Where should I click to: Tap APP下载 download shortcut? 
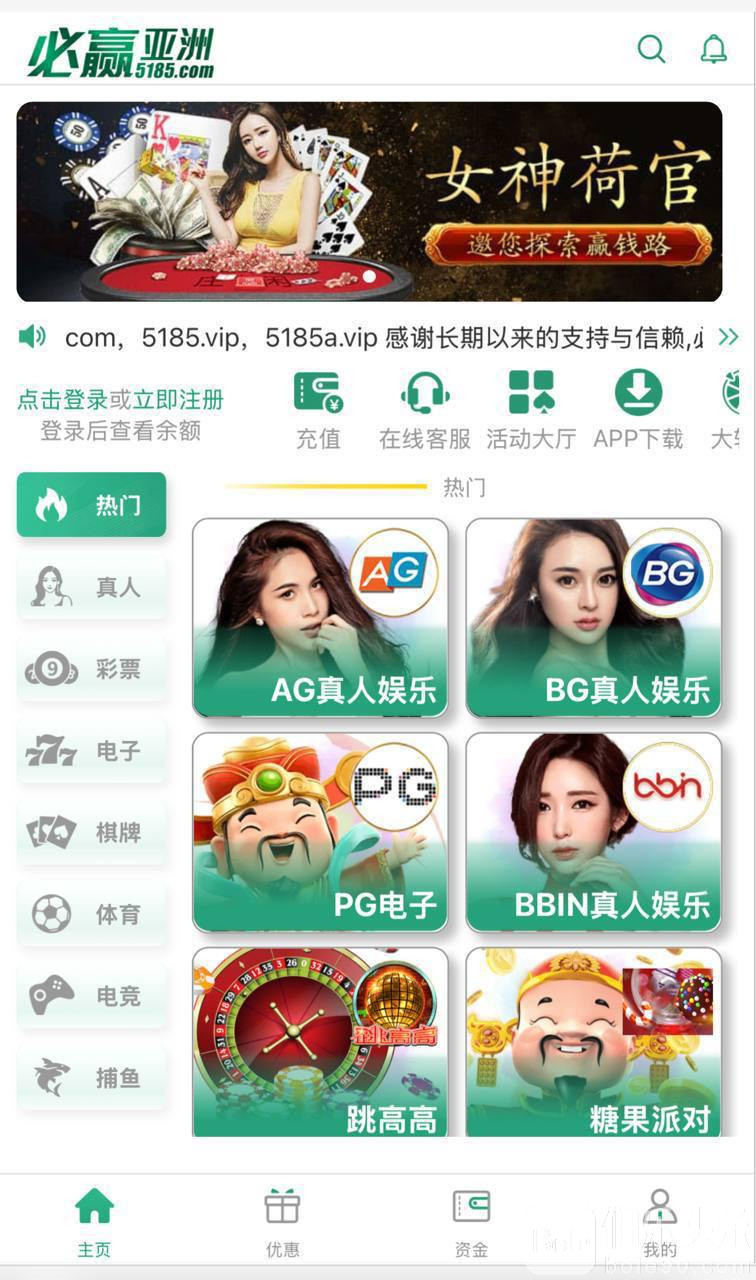pyautogui.click(x=638, y=410)
